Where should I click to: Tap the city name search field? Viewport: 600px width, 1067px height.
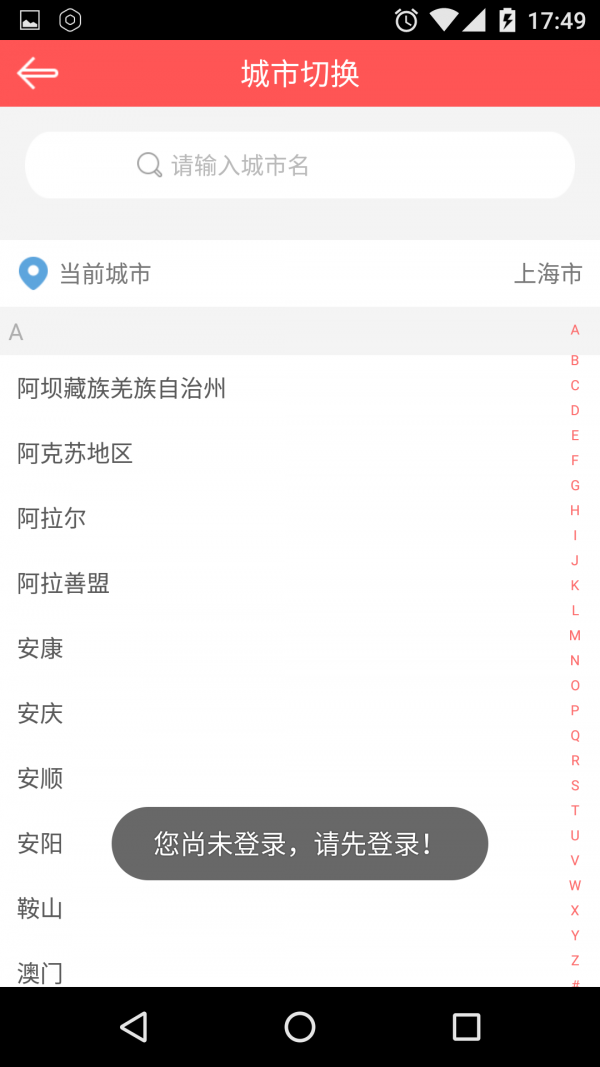(300, 165)
